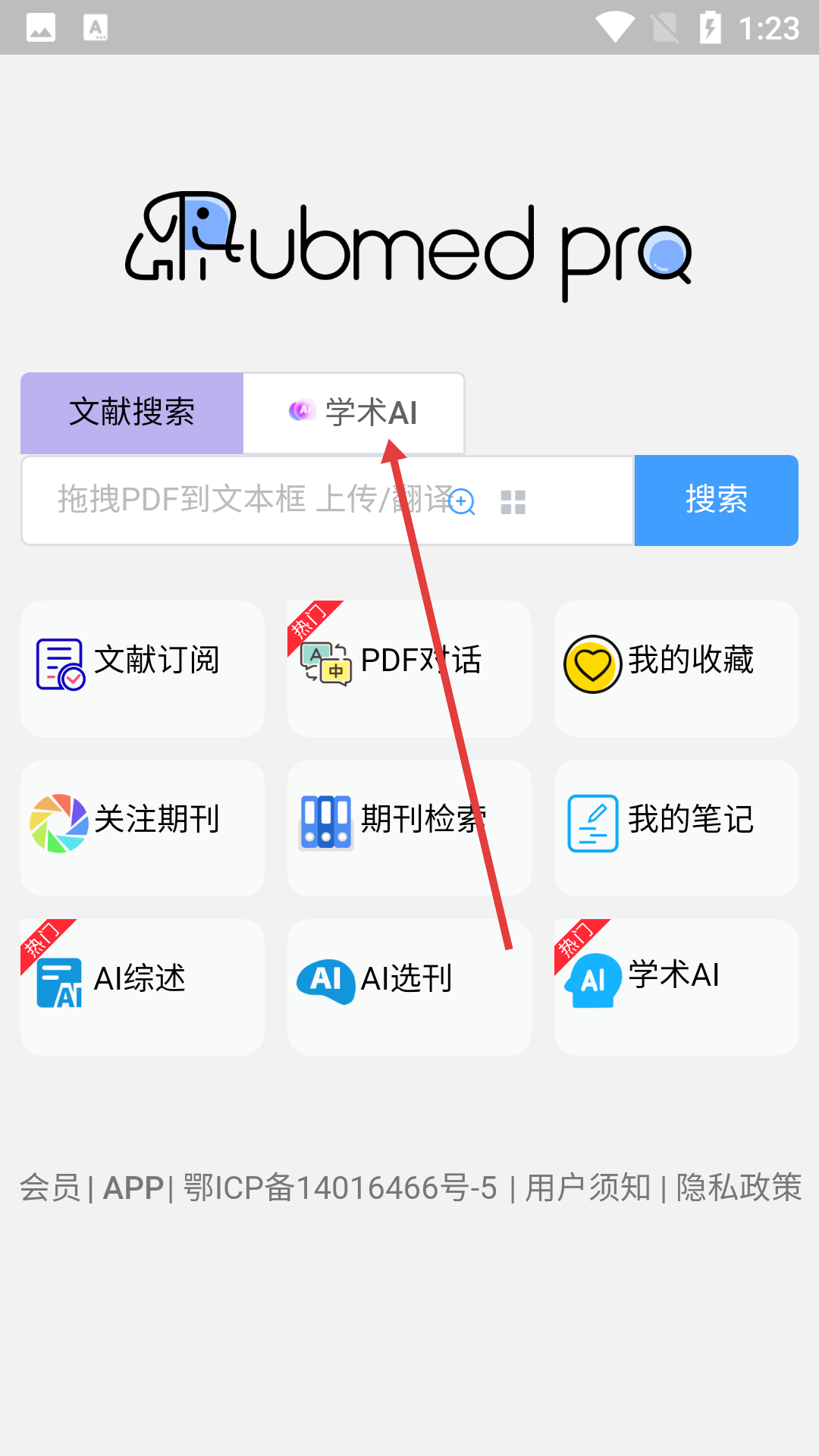This screenshot has width=819, height=1456.
Task: Switch to the 文献搜索 tab
Action: (132, 413)
